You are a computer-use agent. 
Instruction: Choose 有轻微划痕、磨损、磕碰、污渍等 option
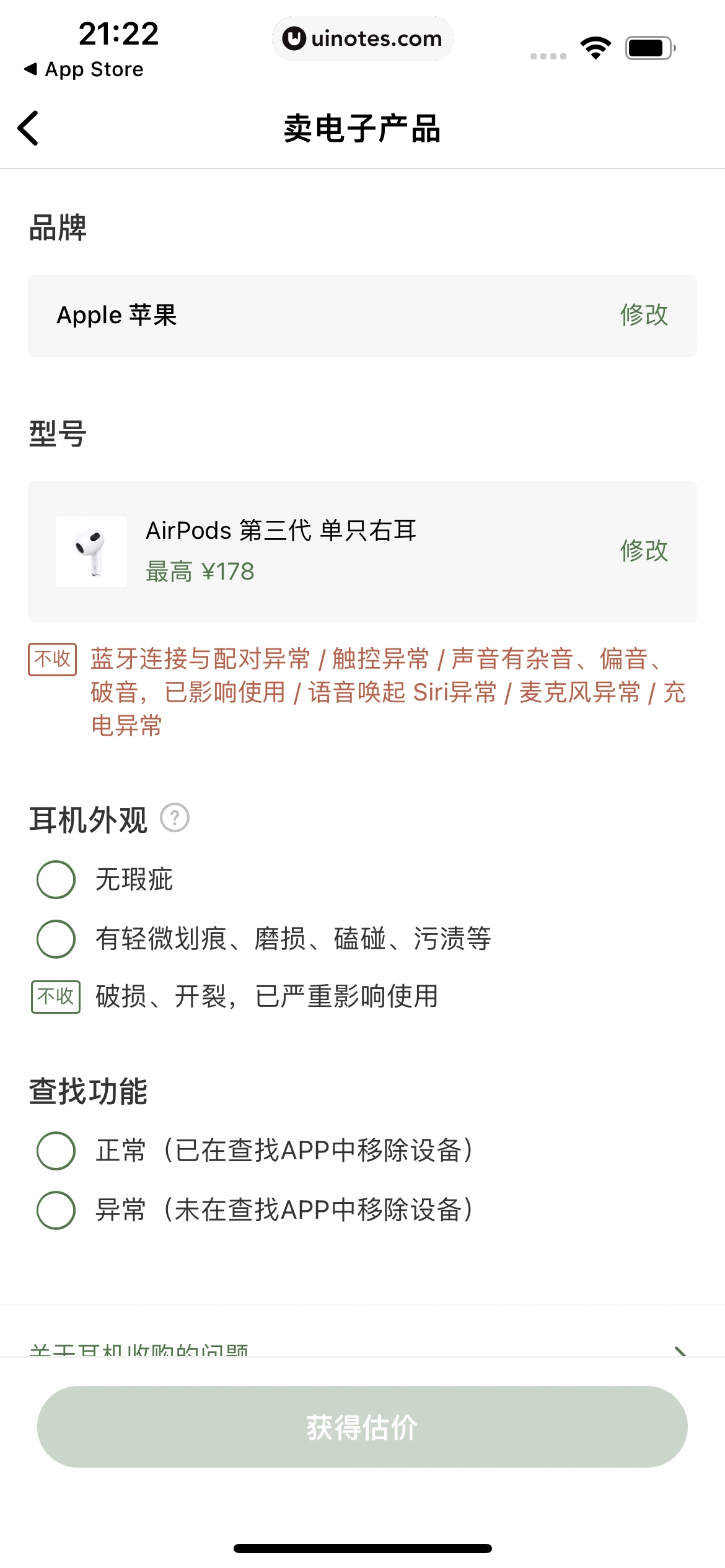(56, 939)
